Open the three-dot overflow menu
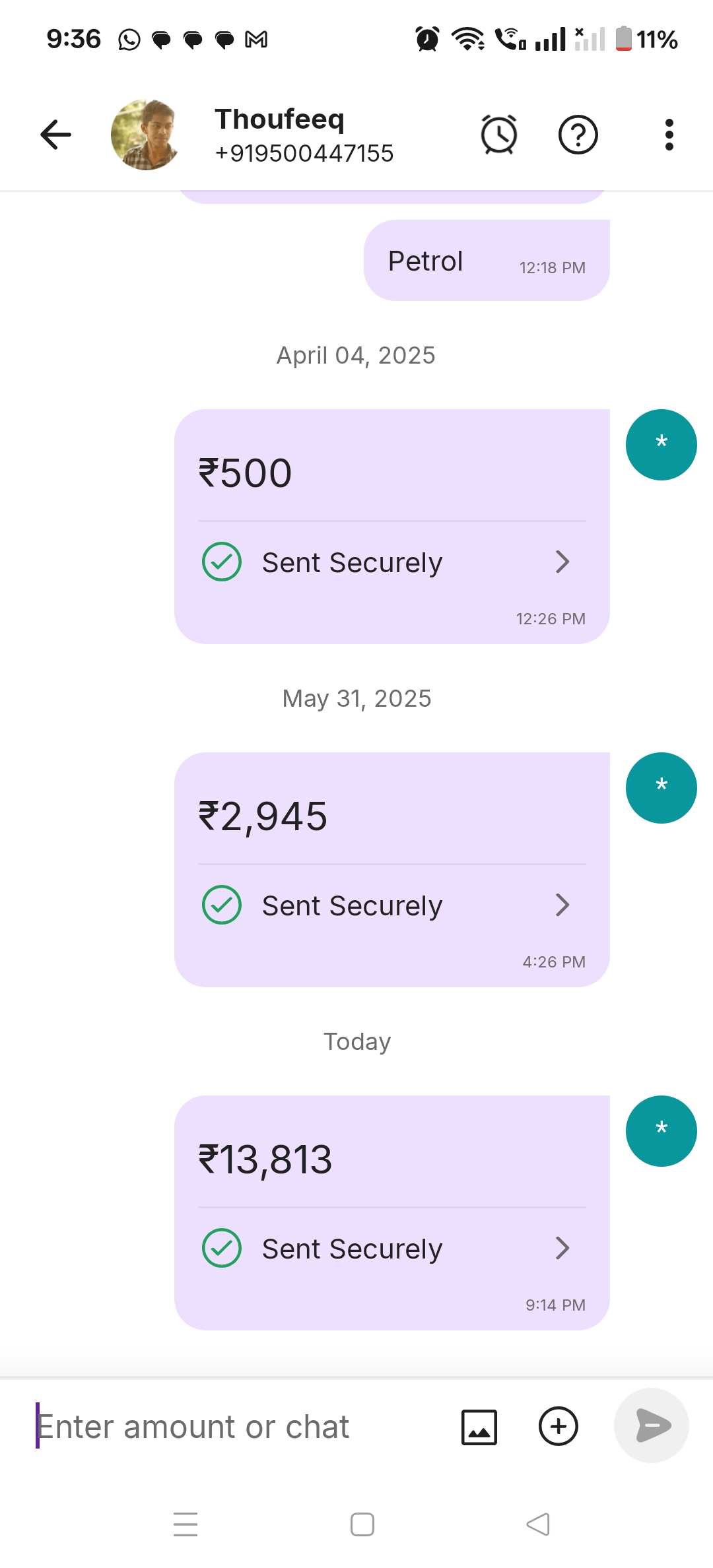This screenshot has width=713, height=1568. 669,135
